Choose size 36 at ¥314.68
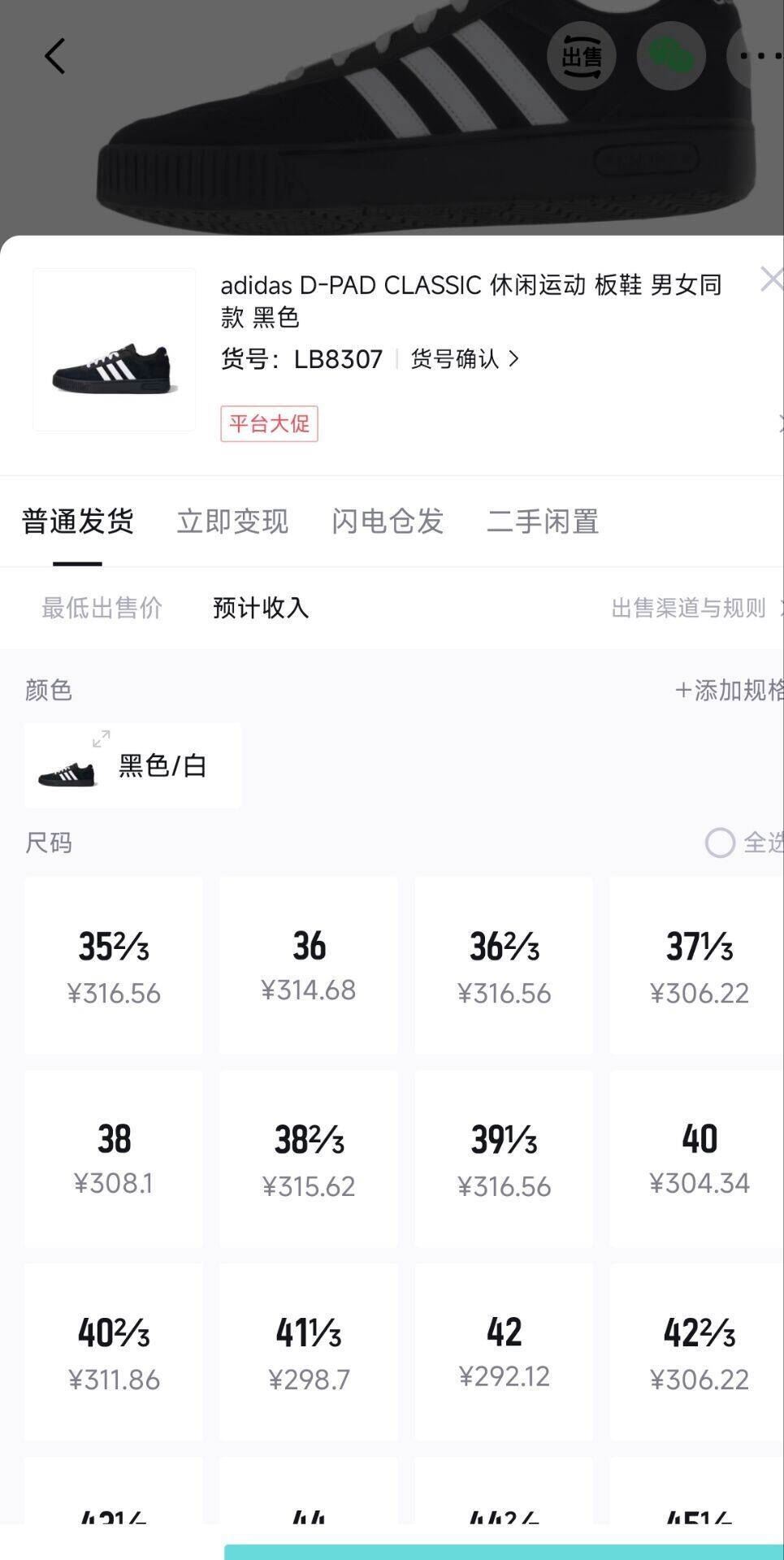Image resolution: width=784 pixels, height=1560 pixels. point(309,965)
